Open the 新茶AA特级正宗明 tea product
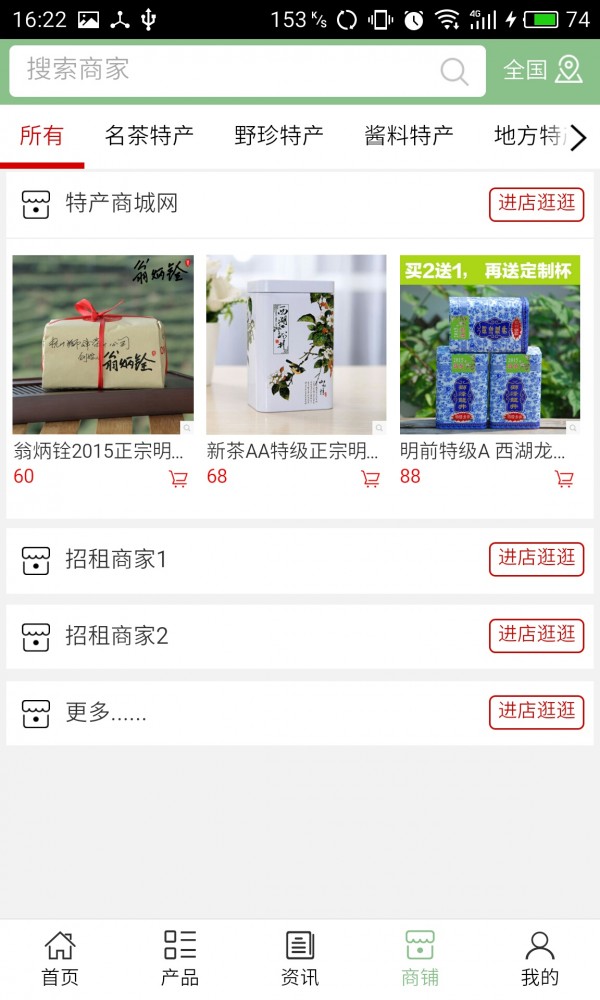600x1000 pixels. pos(296,345)
